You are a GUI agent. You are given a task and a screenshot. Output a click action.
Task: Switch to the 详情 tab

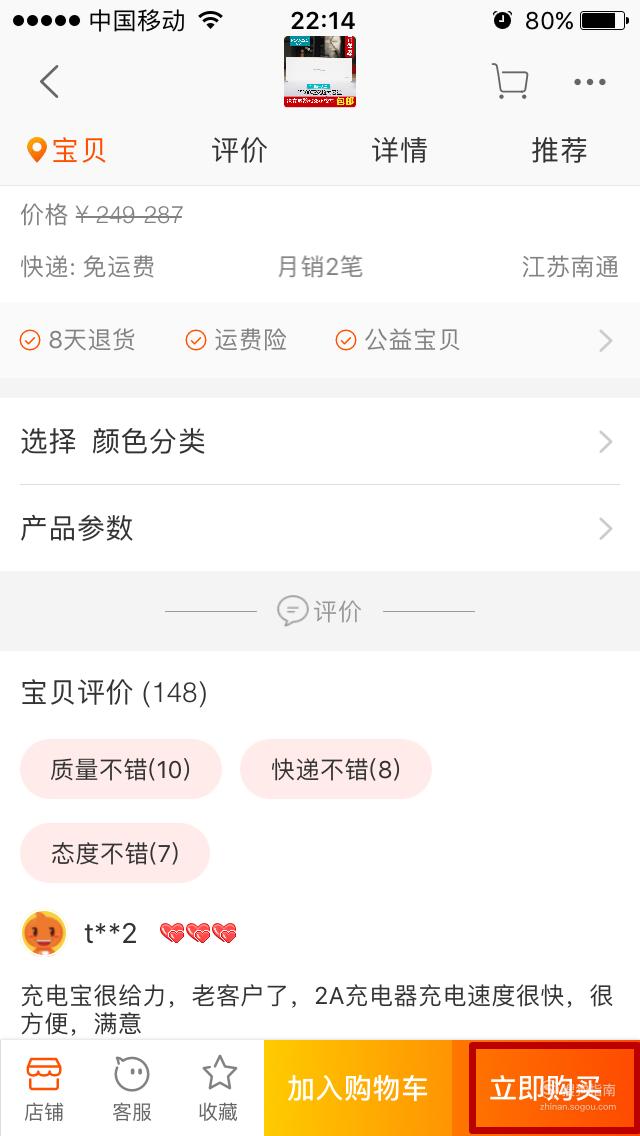click(x=399, y=150)
